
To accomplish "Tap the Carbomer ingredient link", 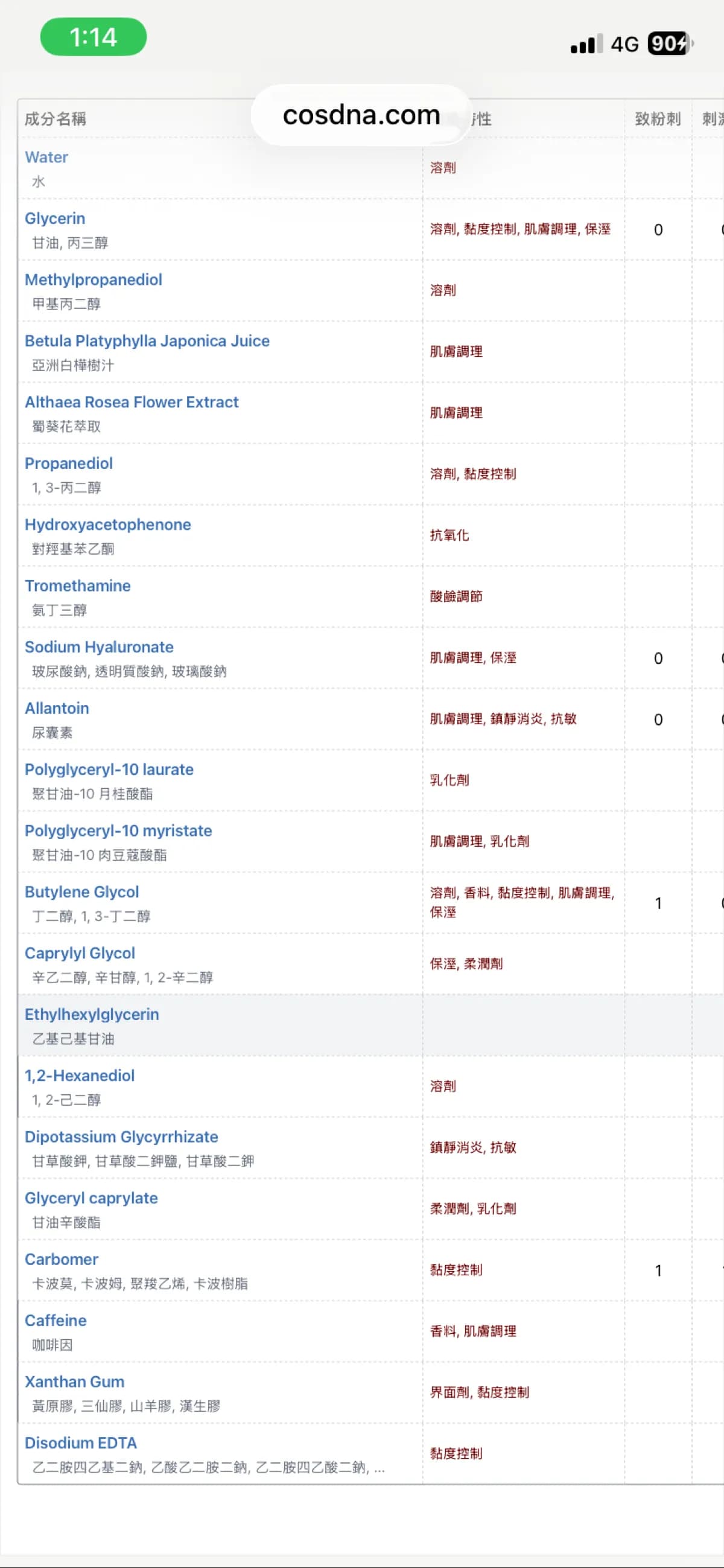I will coord(61,1260).
